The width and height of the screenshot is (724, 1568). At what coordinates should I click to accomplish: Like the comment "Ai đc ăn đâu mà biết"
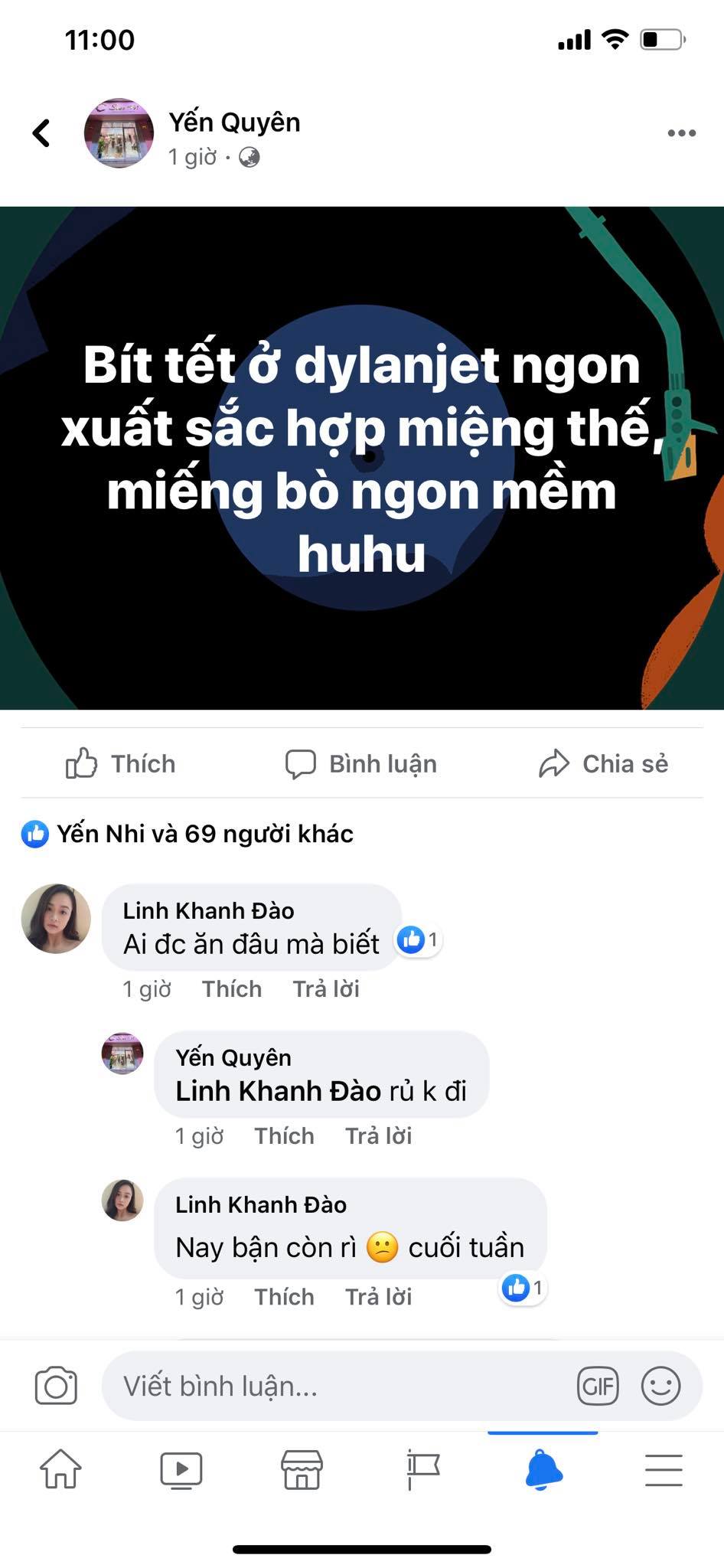(x=232, y=989)
